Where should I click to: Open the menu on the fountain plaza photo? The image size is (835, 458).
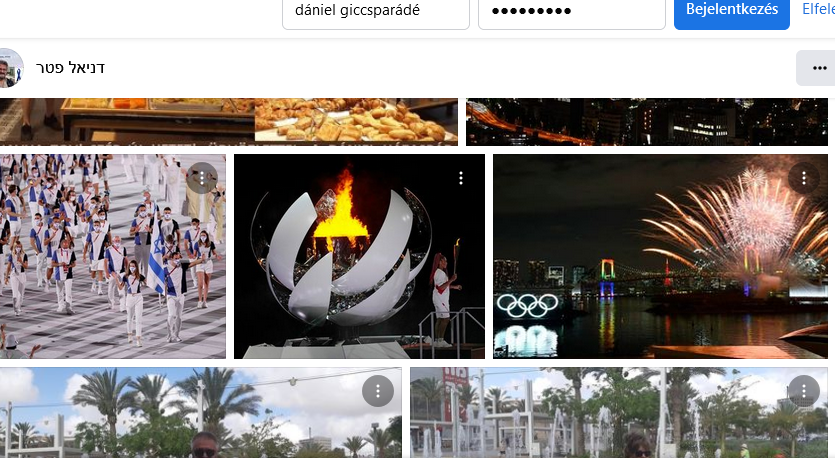(803, 391)
